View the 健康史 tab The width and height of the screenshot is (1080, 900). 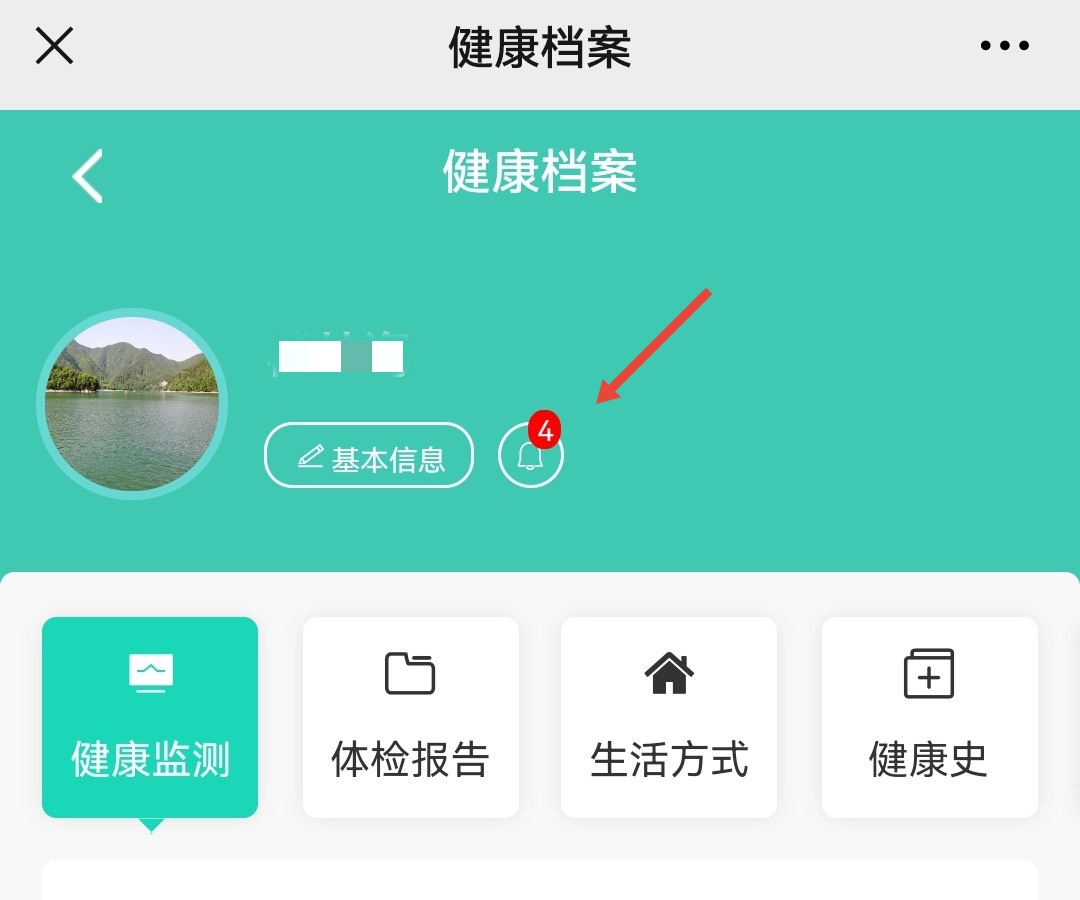coord(929,717)
